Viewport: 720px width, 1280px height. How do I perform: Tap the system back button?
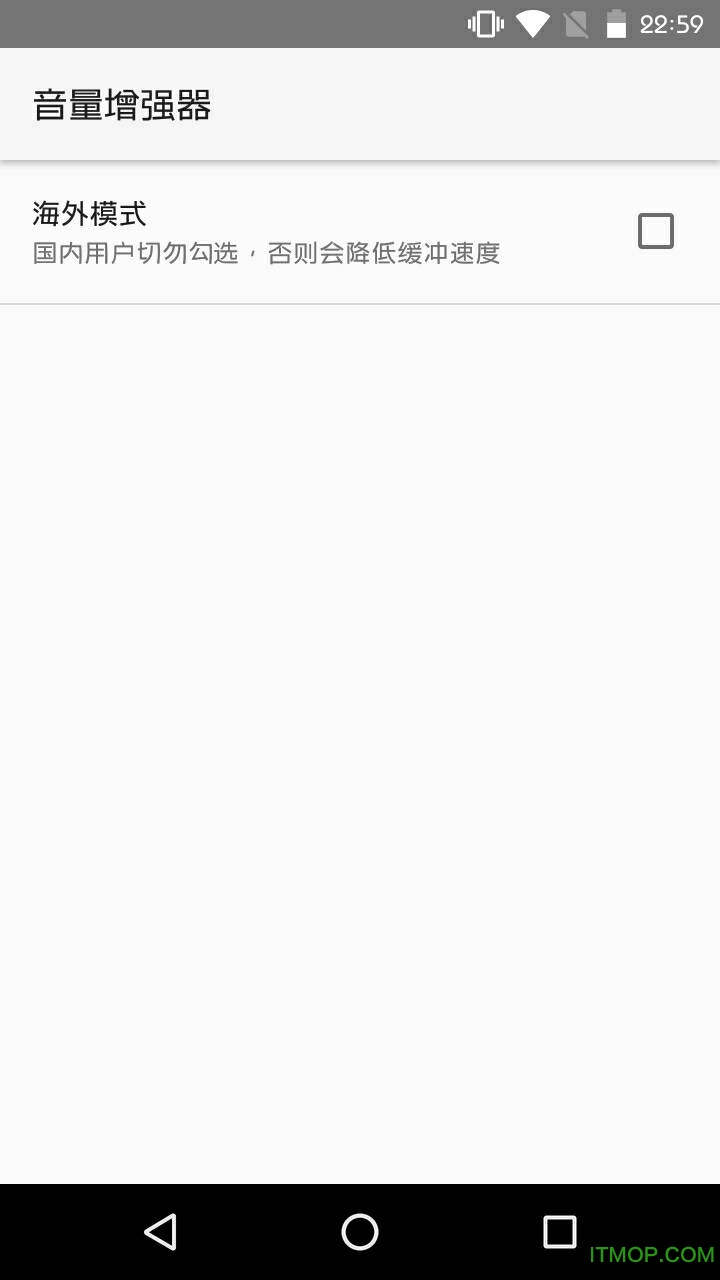pos(160,1232)
